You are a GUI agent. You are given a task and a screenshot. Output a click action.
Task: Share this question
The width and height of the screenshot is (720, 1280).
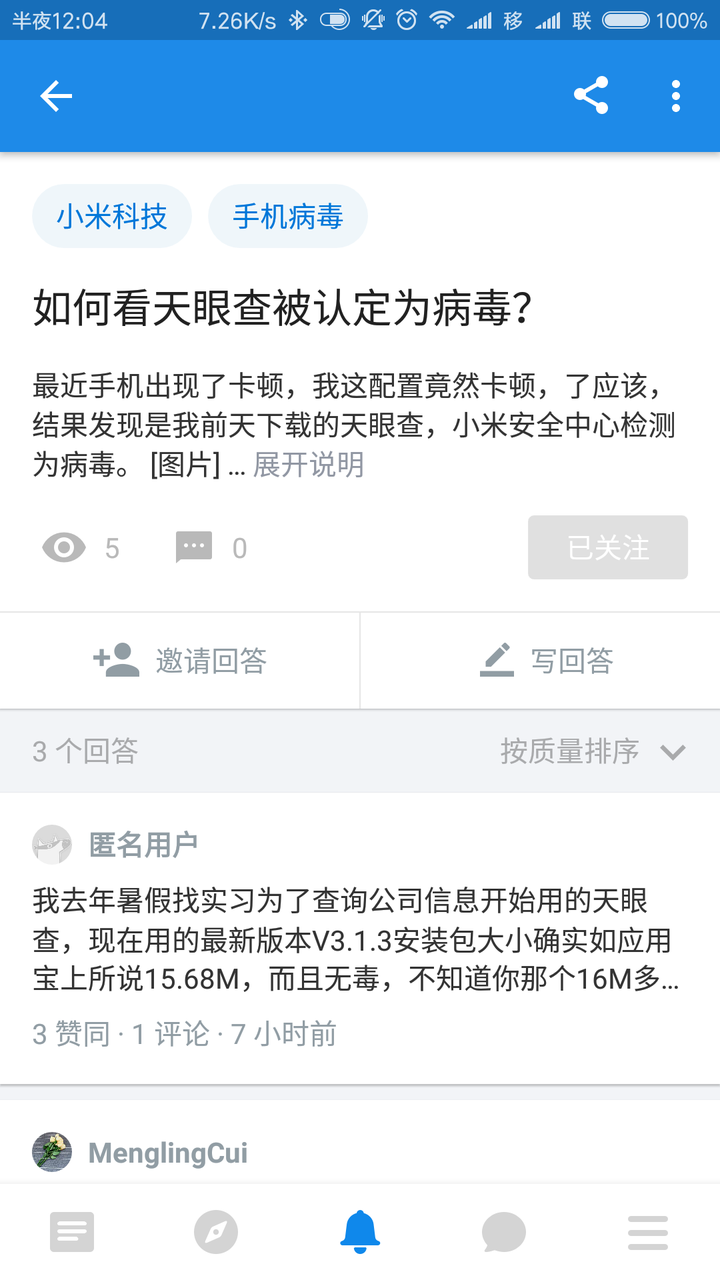coord(591,96)
